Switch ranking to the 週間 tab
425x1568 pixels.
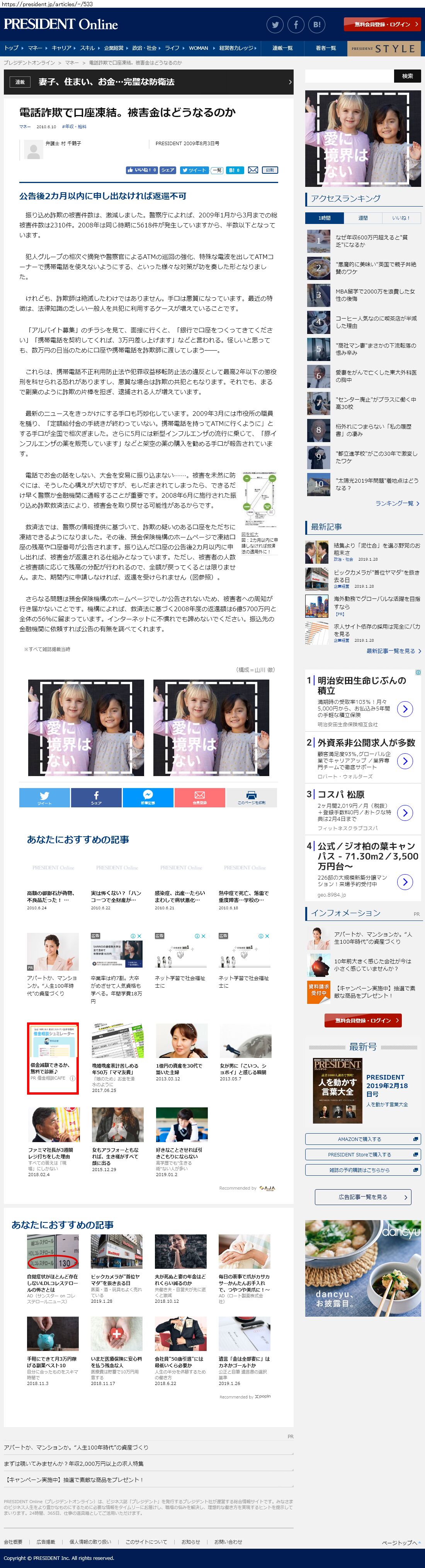(x=363, y=217)
